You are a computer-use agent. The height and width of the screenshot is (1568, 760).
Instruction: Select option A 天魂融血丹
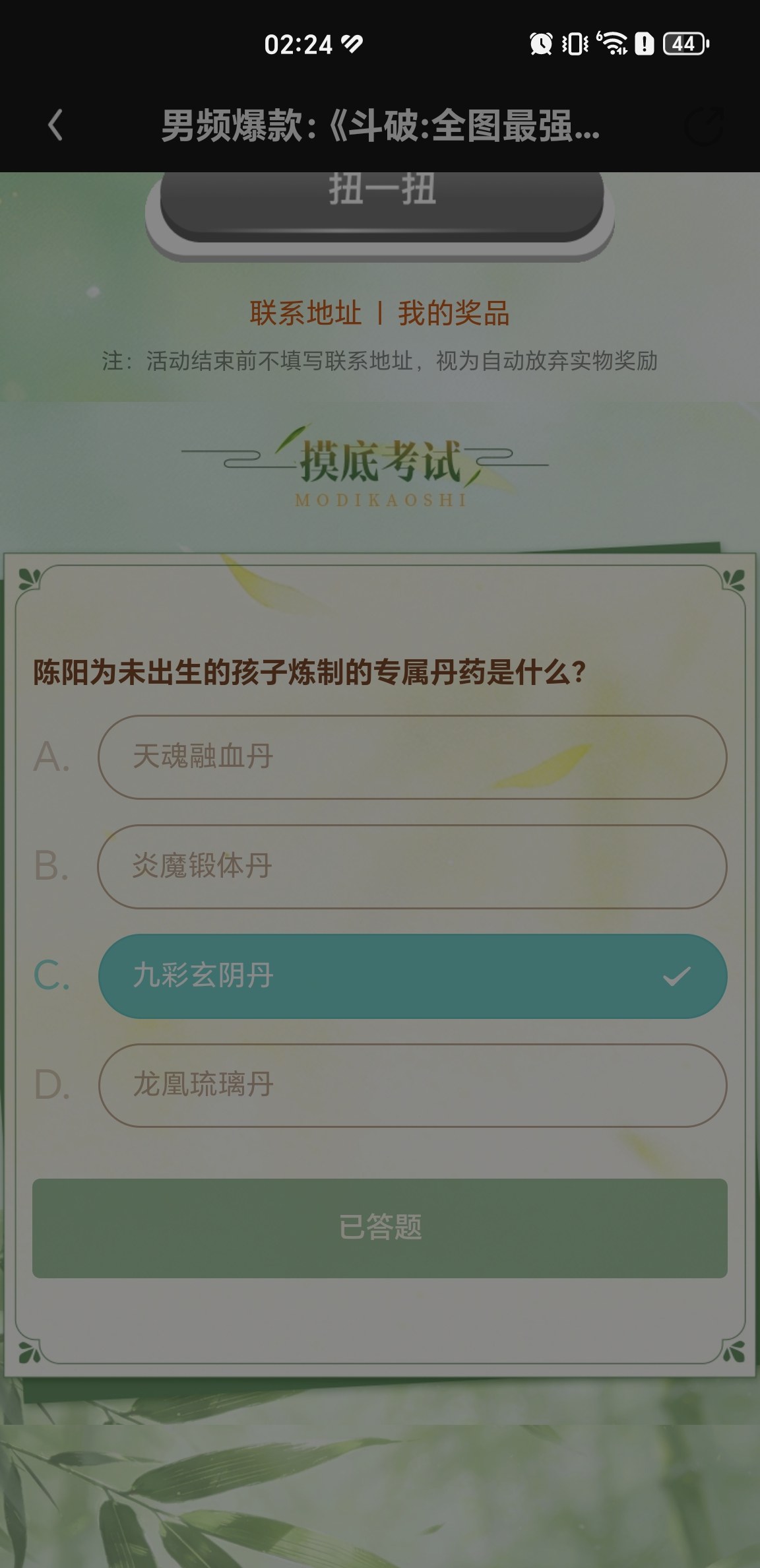coord(412,757)
